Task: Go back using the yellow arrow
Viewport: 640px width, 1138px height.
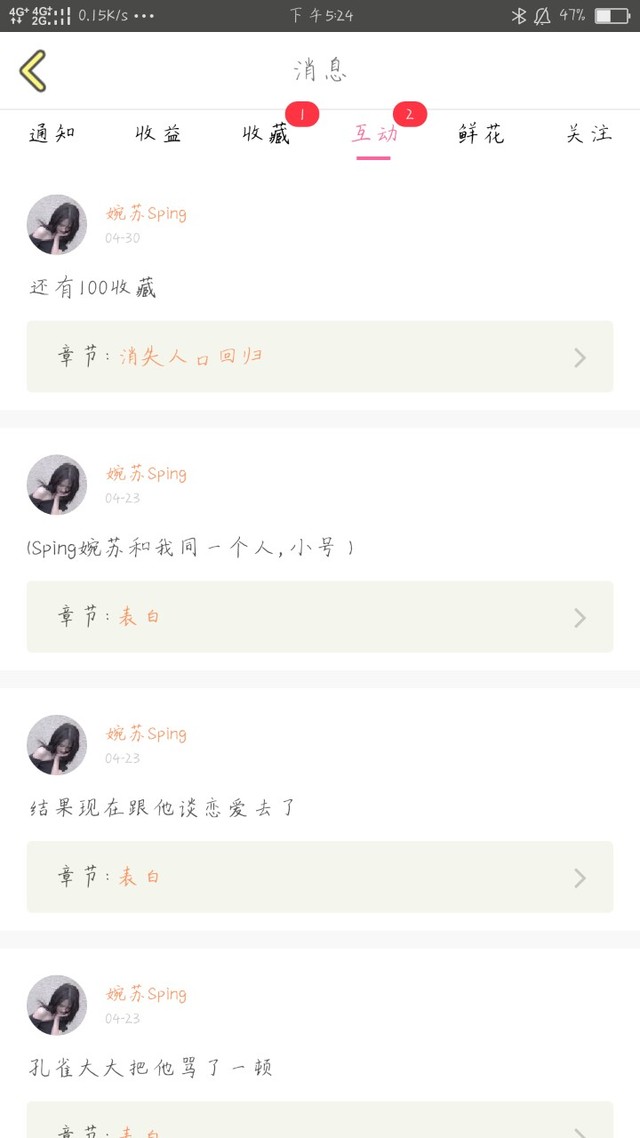Action: tap(33, 70)
